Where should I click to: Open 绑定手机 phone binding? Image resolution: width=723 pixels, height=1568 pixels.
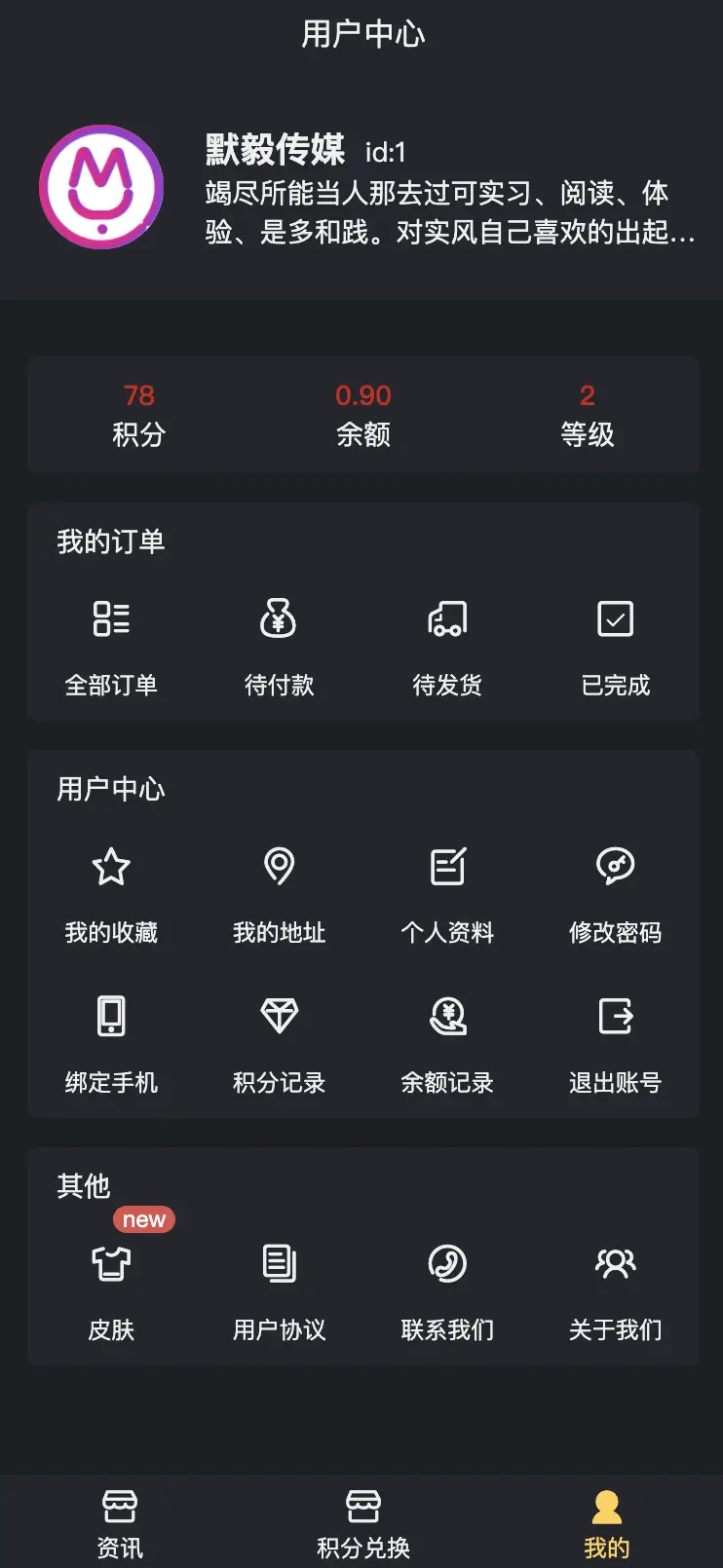coord(111,1045)
